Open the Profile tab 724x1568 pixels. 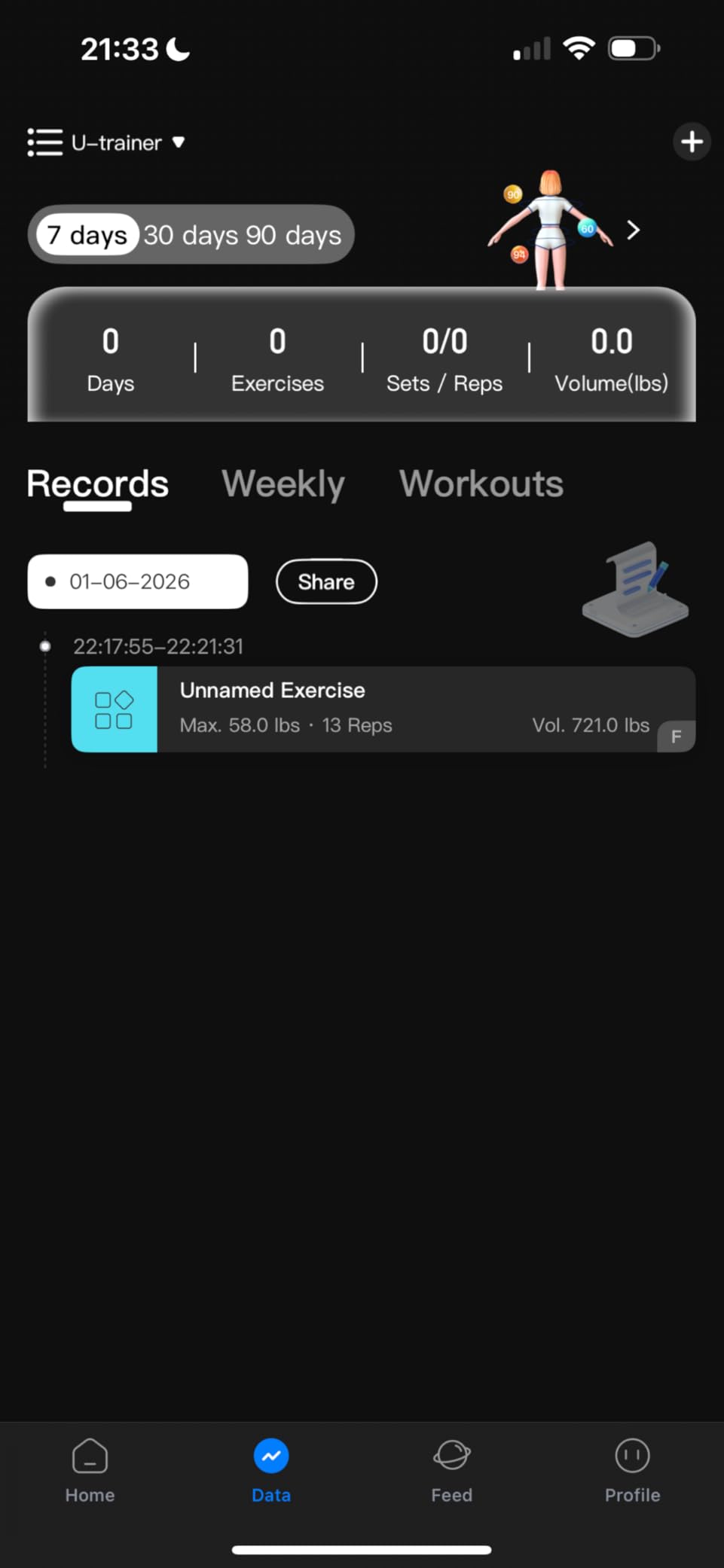click(632, 1469)
